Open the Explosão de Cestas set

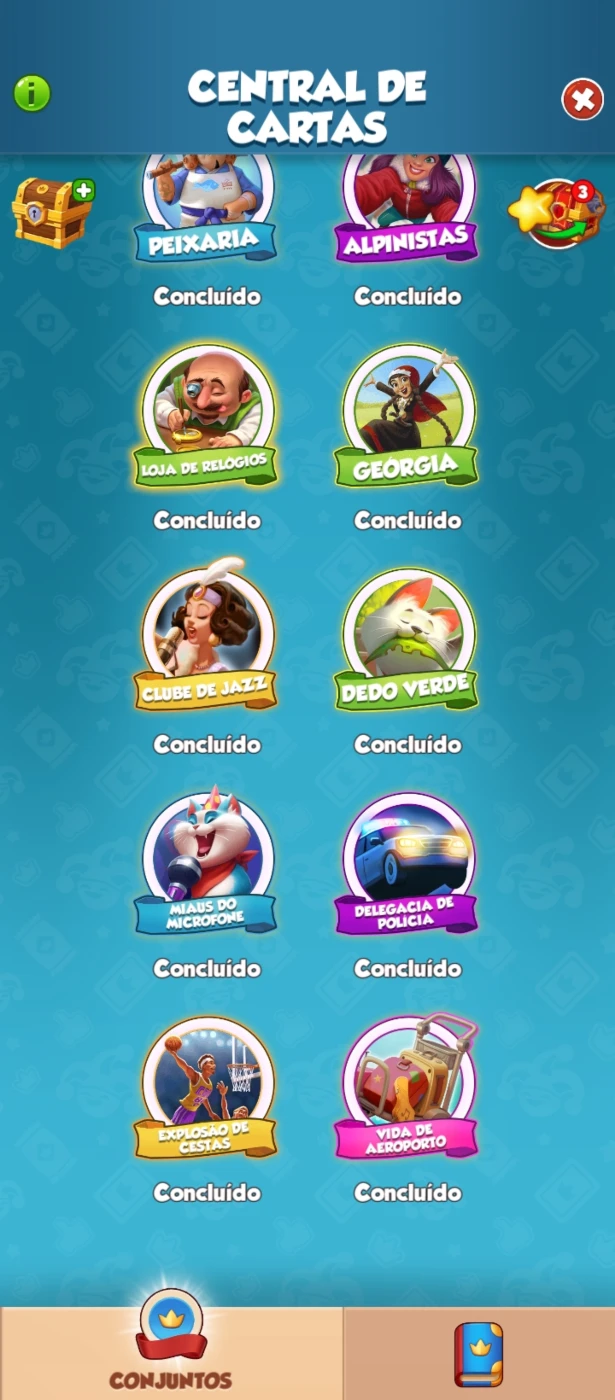point(206,1088)
